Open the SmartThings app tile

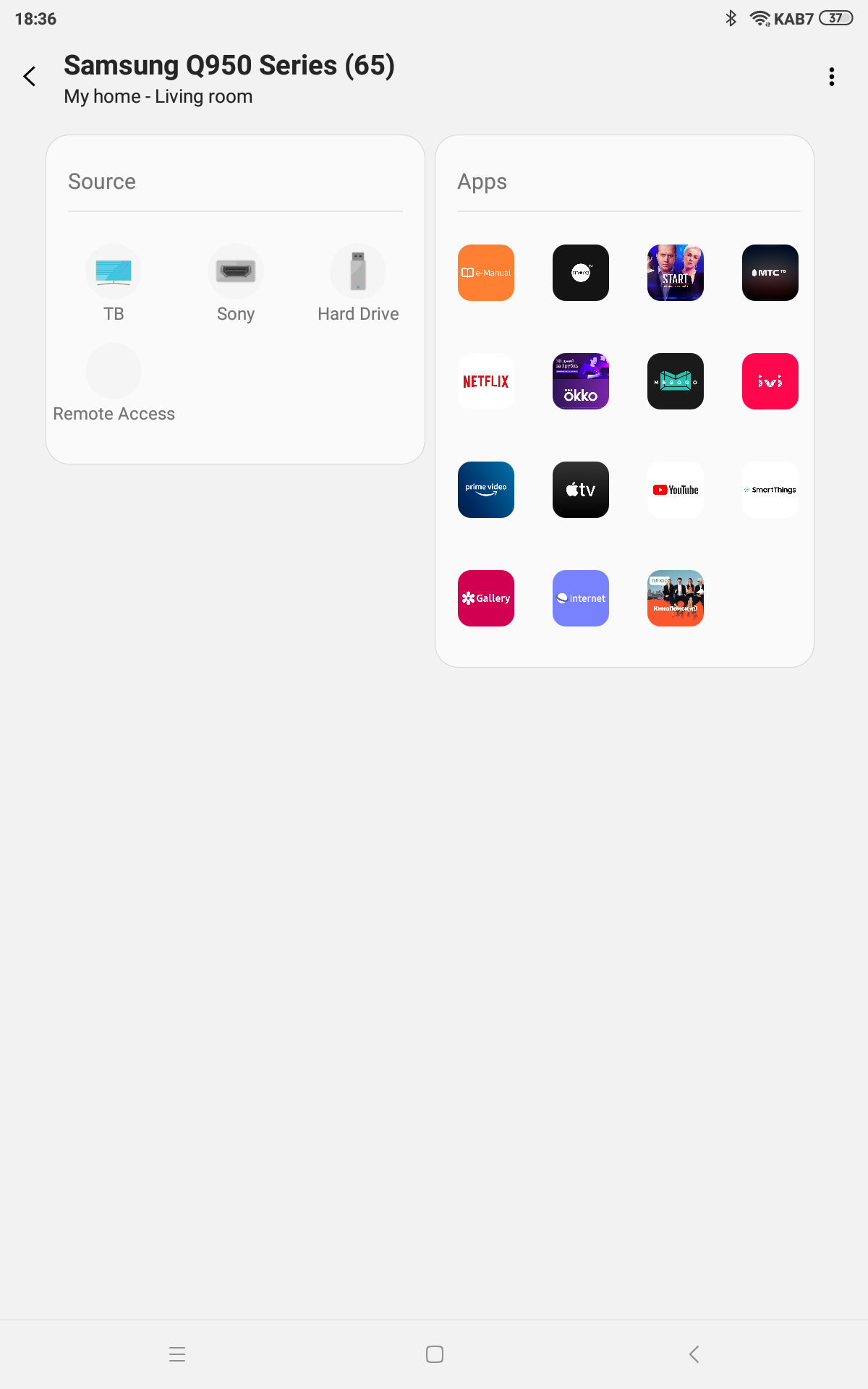tap(770, 490)
